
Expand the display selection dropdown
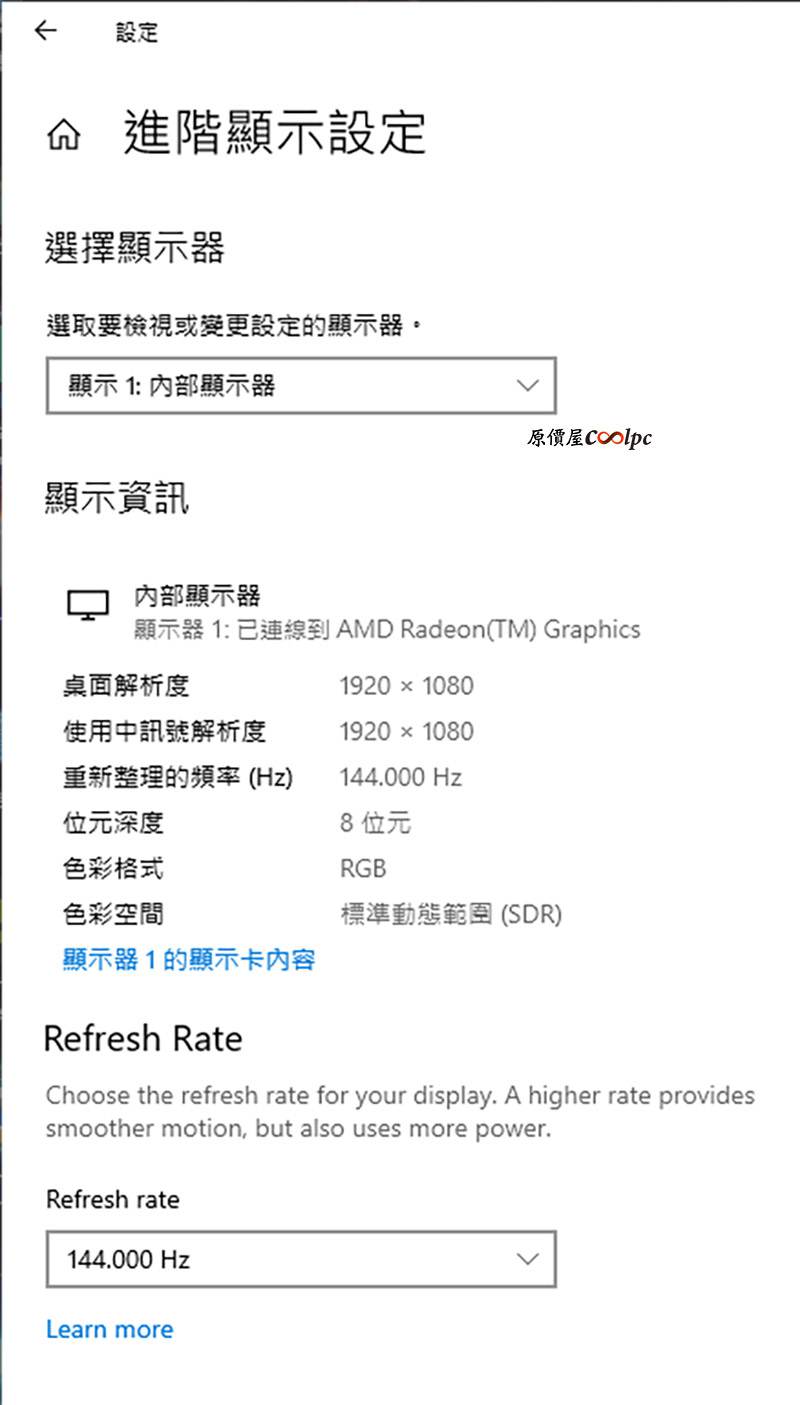coord(301,386)
